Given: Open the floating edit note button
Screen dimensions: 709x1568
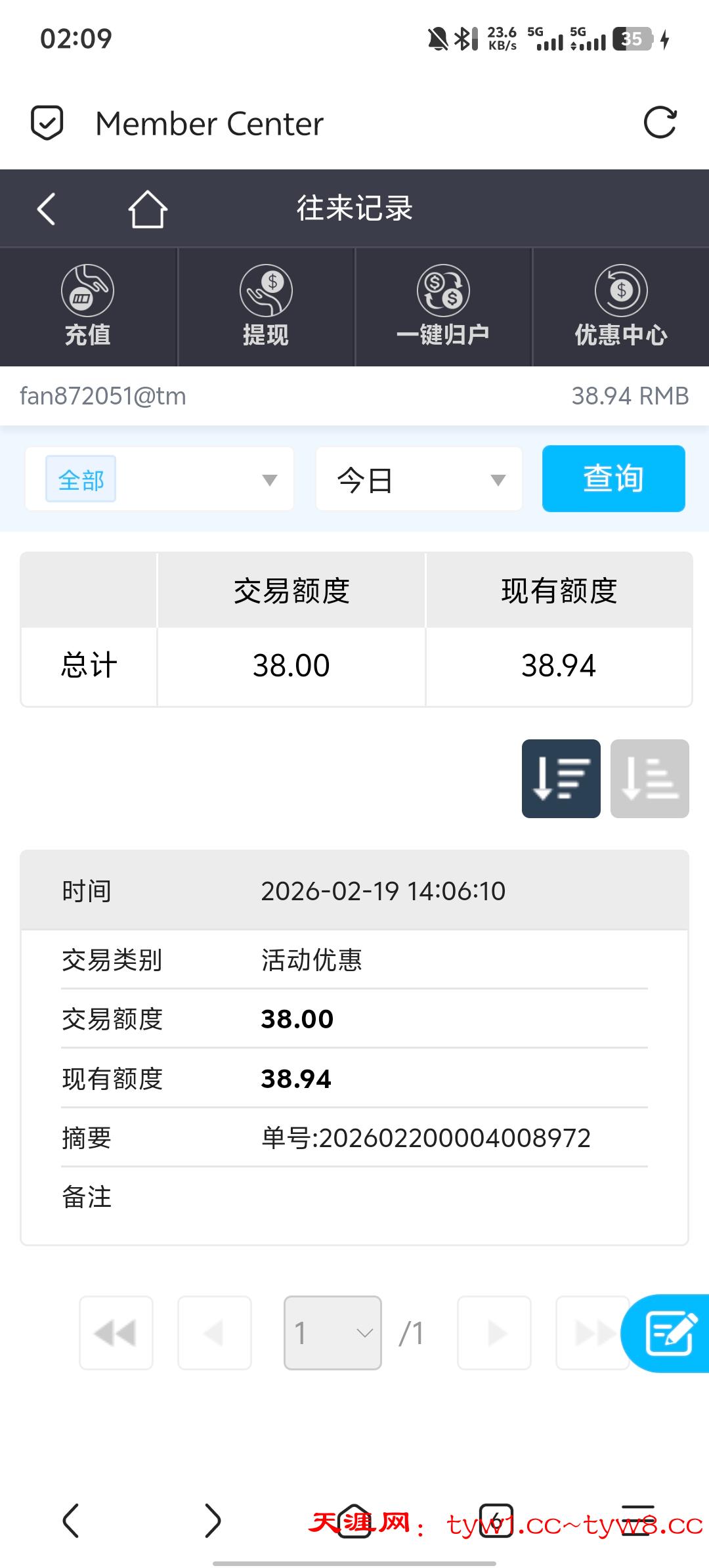Looking at the screenshot, I should pyautogui.click(x=670, y=1333).
